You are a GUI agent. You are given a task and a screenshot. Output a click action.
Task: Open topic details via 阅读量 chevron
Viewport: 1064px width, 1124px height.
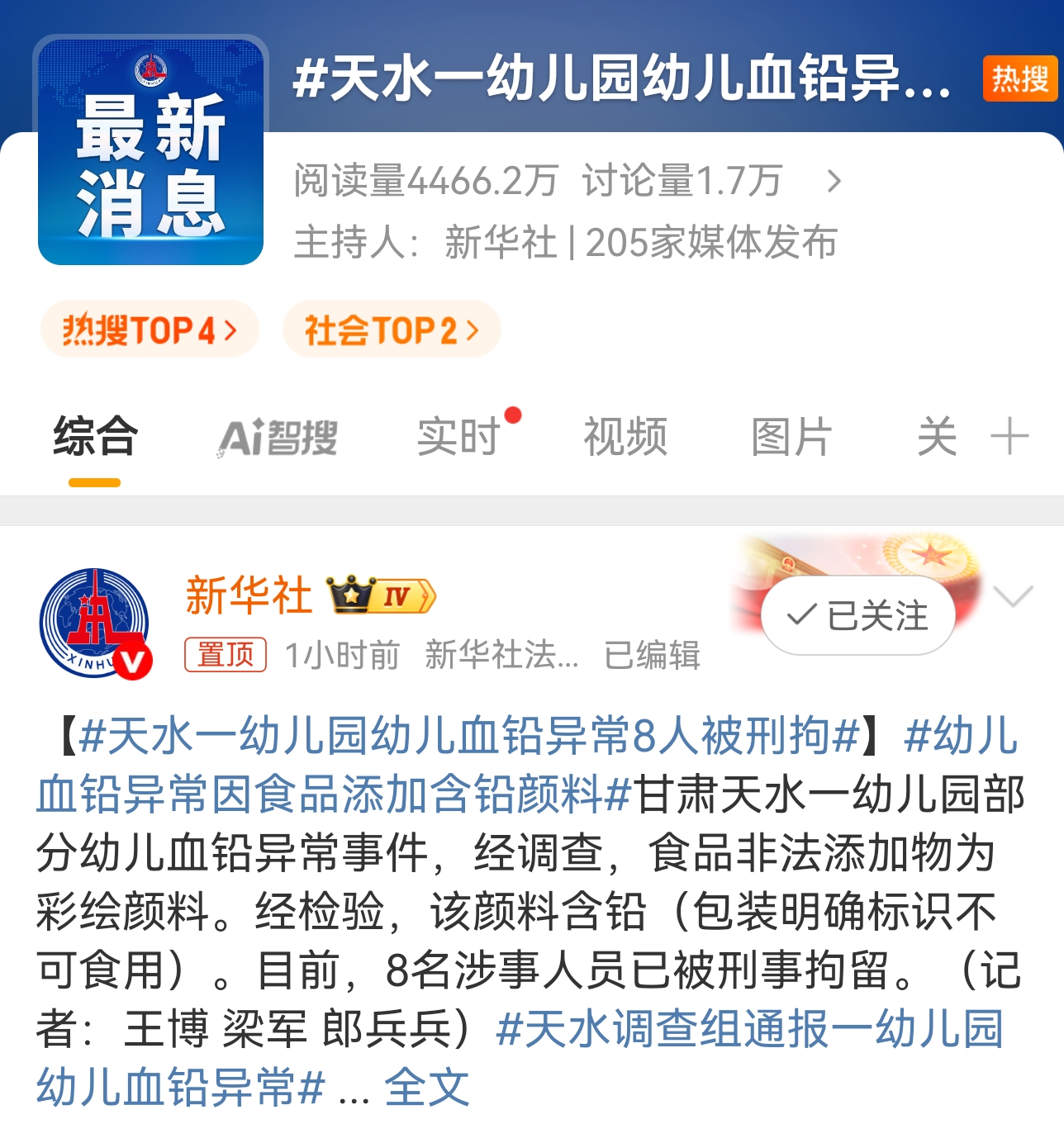coord(834,182)
